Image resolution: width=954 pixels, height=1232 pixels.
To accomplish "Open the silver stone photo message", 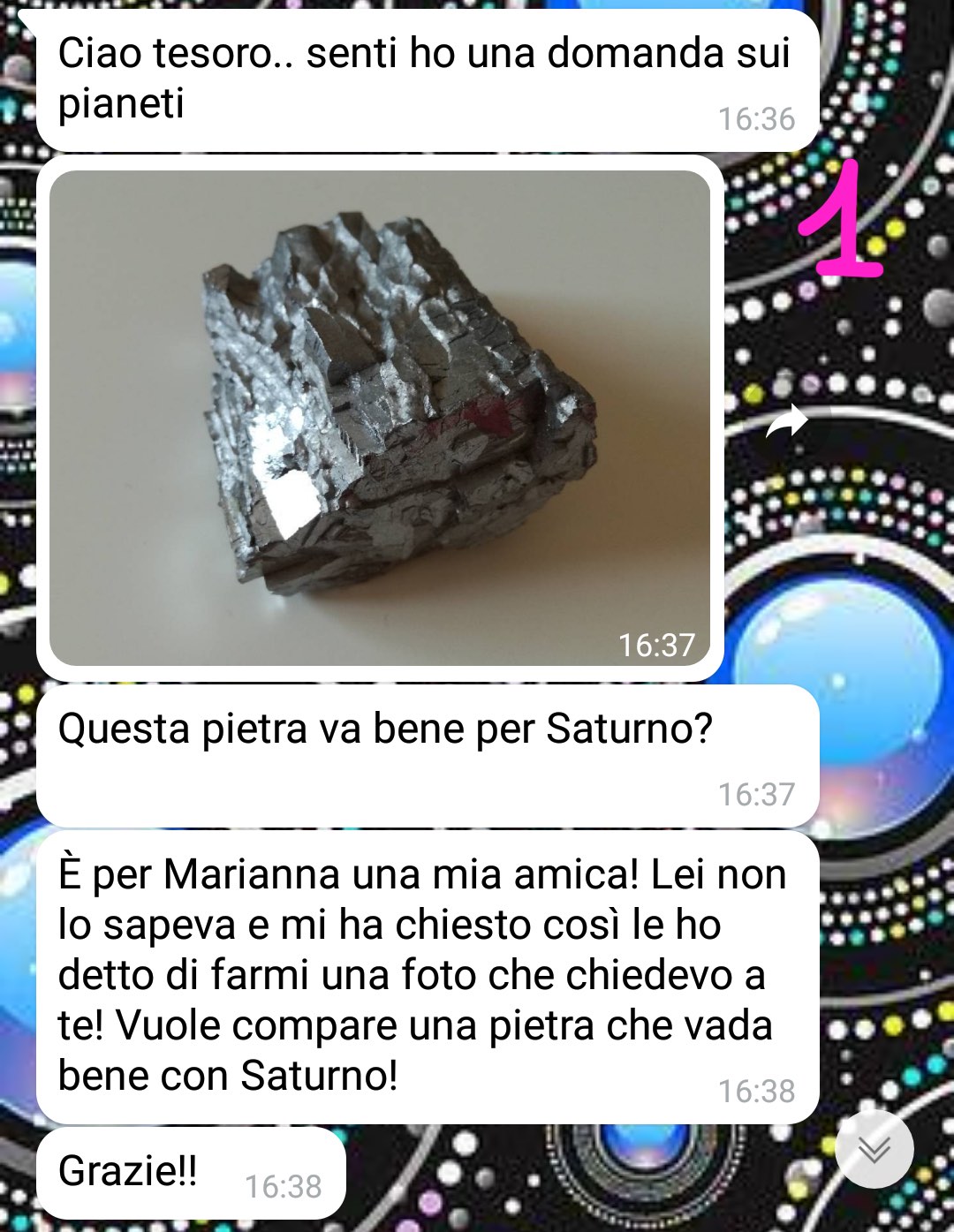I will [x=380, y=417].
